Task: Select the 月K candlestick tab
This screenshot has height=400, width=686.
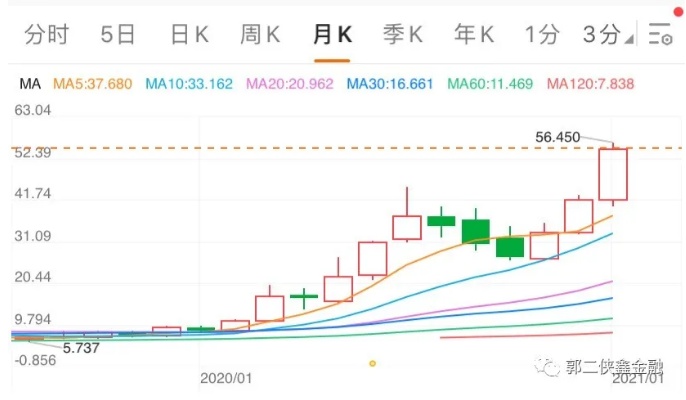Action: (332, 35)
